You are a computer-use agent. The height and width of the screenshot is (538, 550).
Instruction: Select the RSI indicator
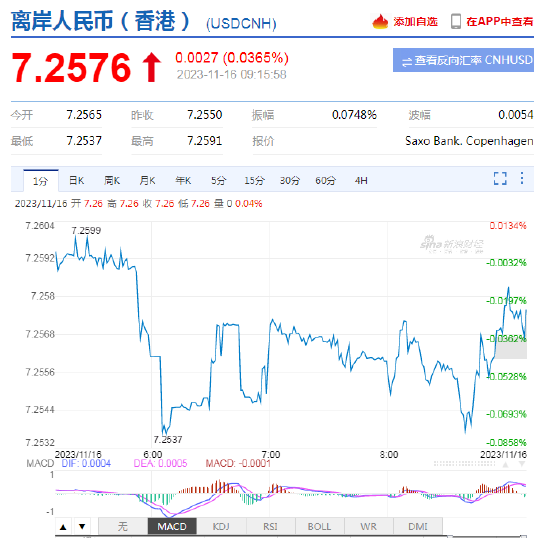click(270, 526)
